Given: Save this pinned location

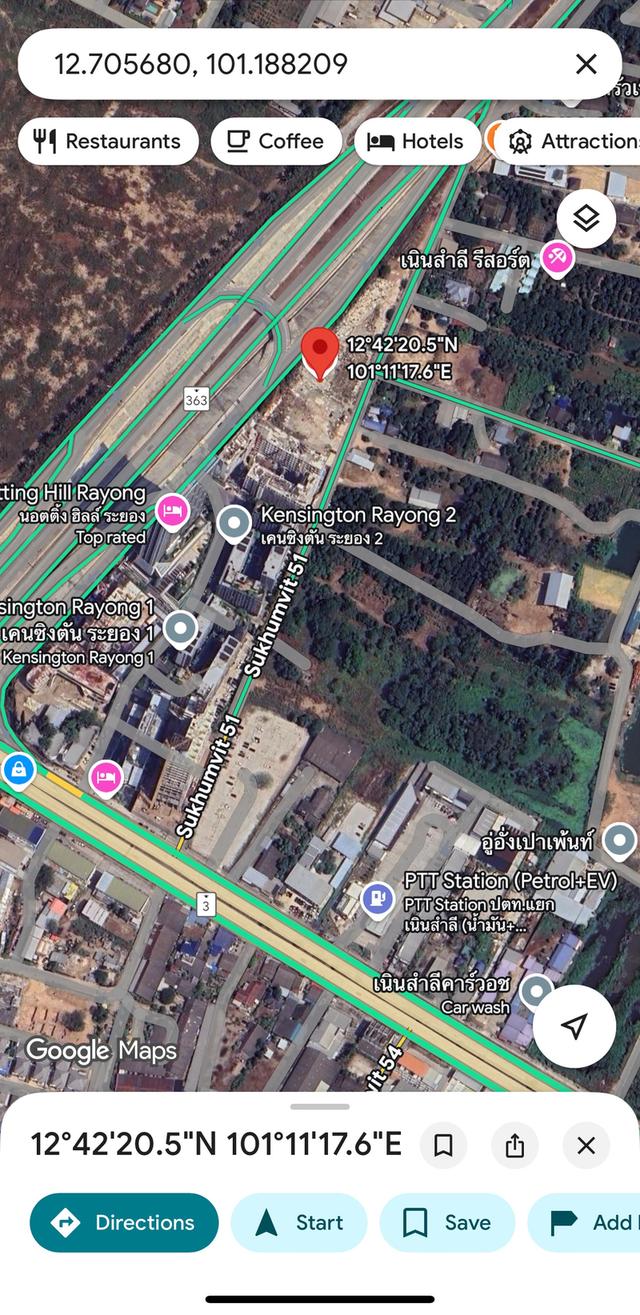Looking at the screenshot, I should tap(447, 1222).
